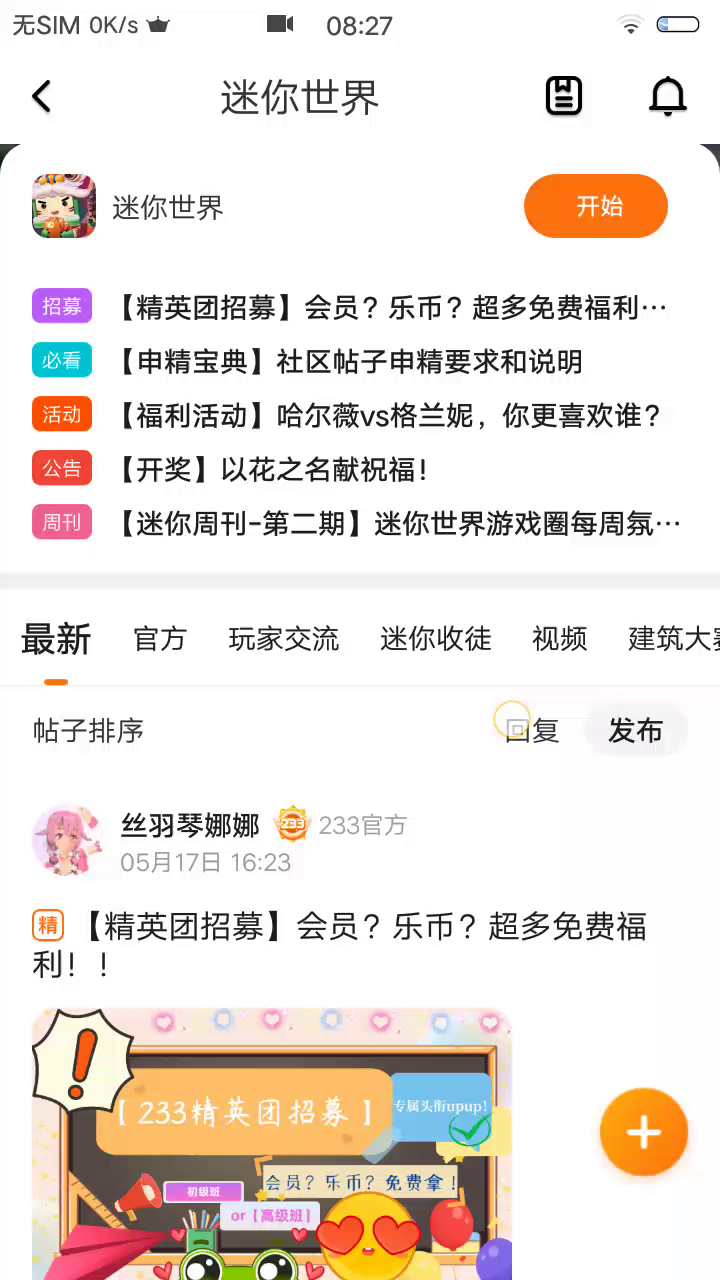
Task: Open the notifications bell
Action: coord(667,97)
